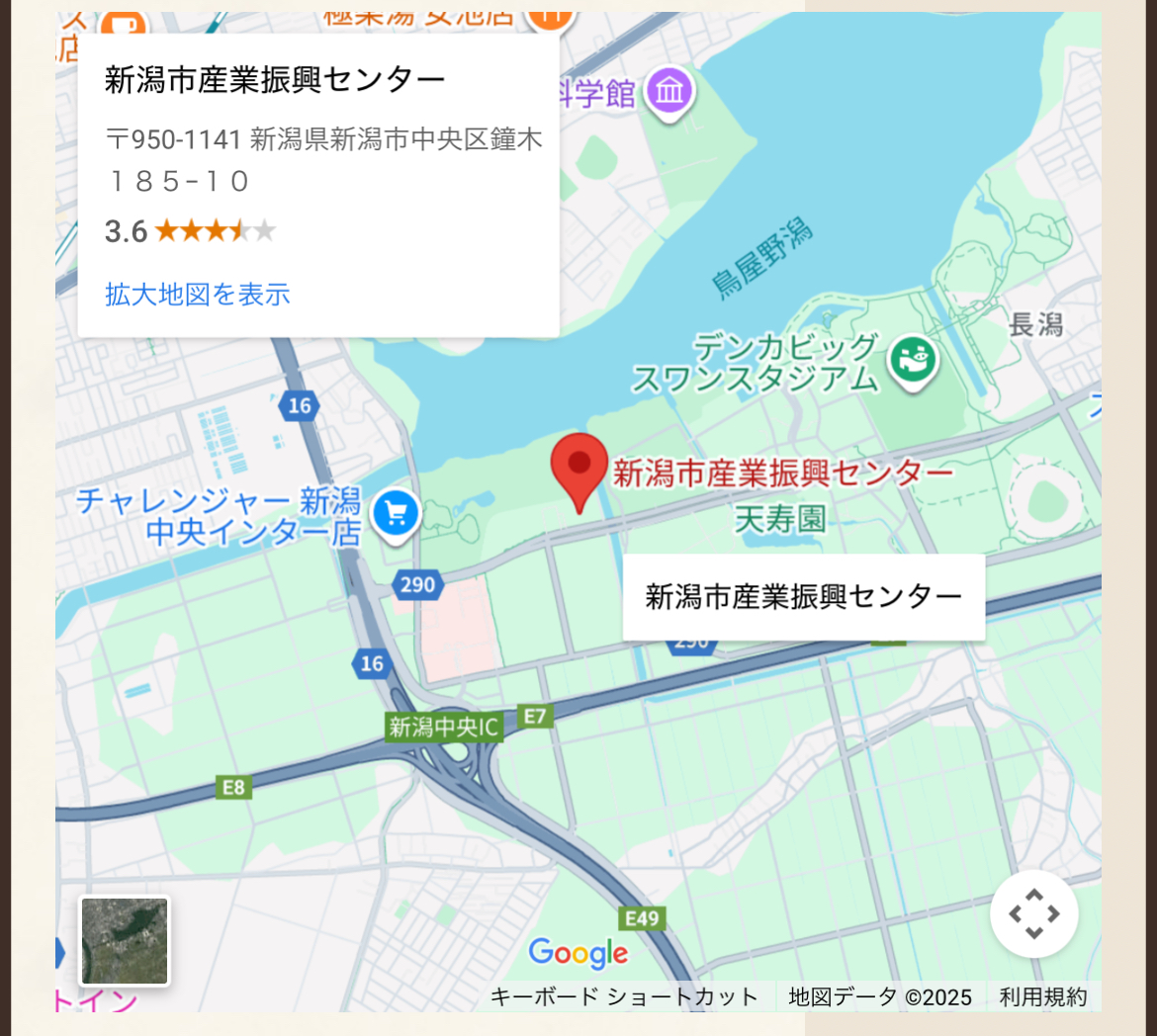Switch to the satellite view thumbnail
Screen dimensions: 1157x1036
125,940
